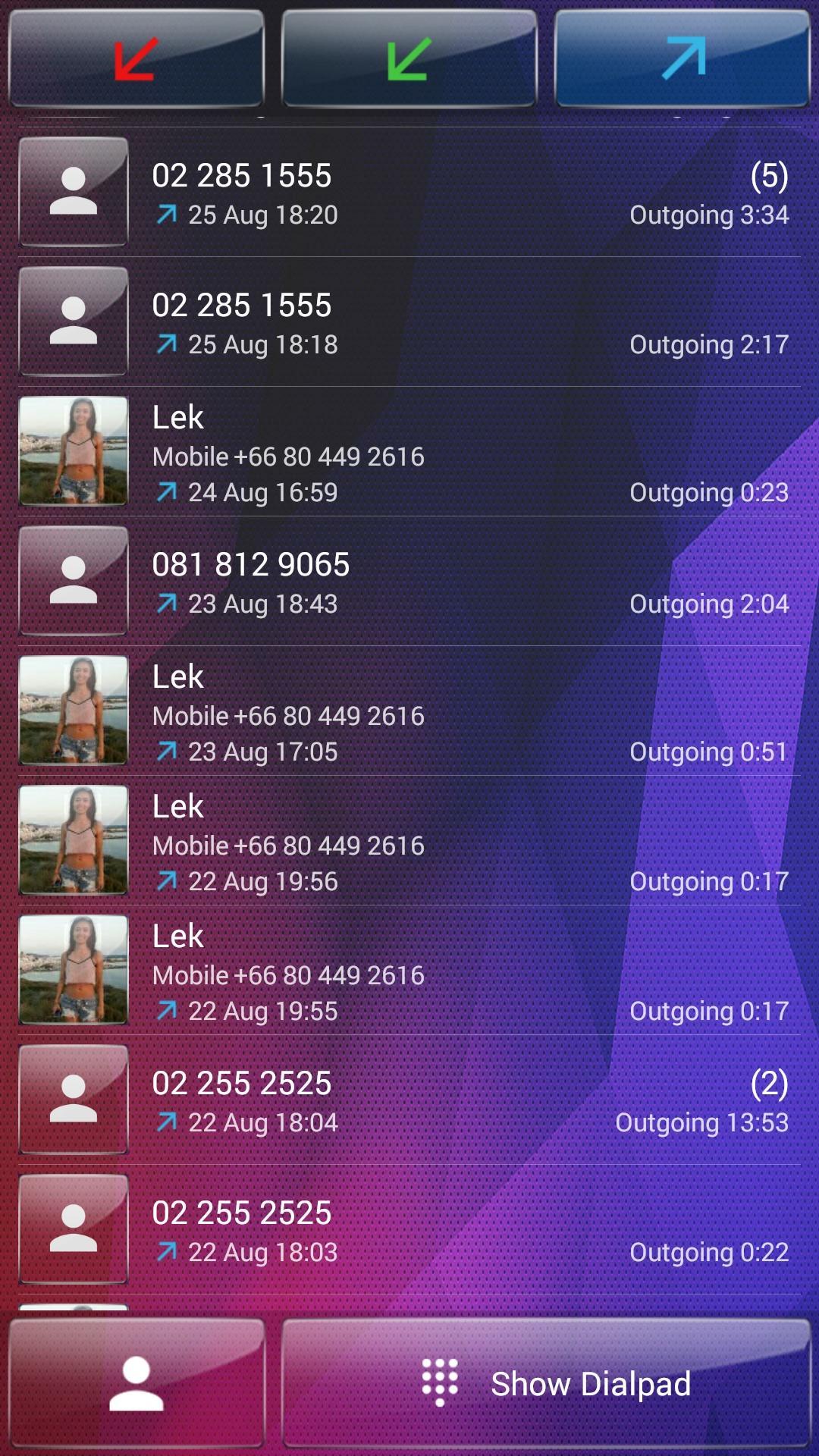Open Lek's photo on the 22 Aug 19:56 call
Screen dimensions: 819x1456
pyautogui.click(x=73, y=842)
